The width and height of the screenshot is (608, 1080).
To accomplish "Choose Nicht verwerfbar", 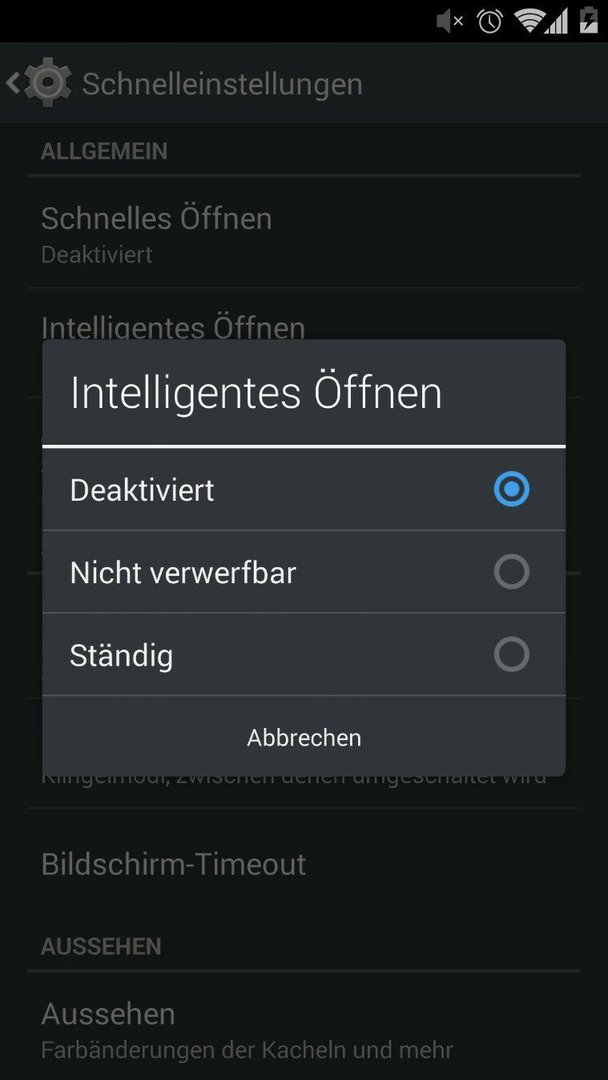I will tap(303, 572).
